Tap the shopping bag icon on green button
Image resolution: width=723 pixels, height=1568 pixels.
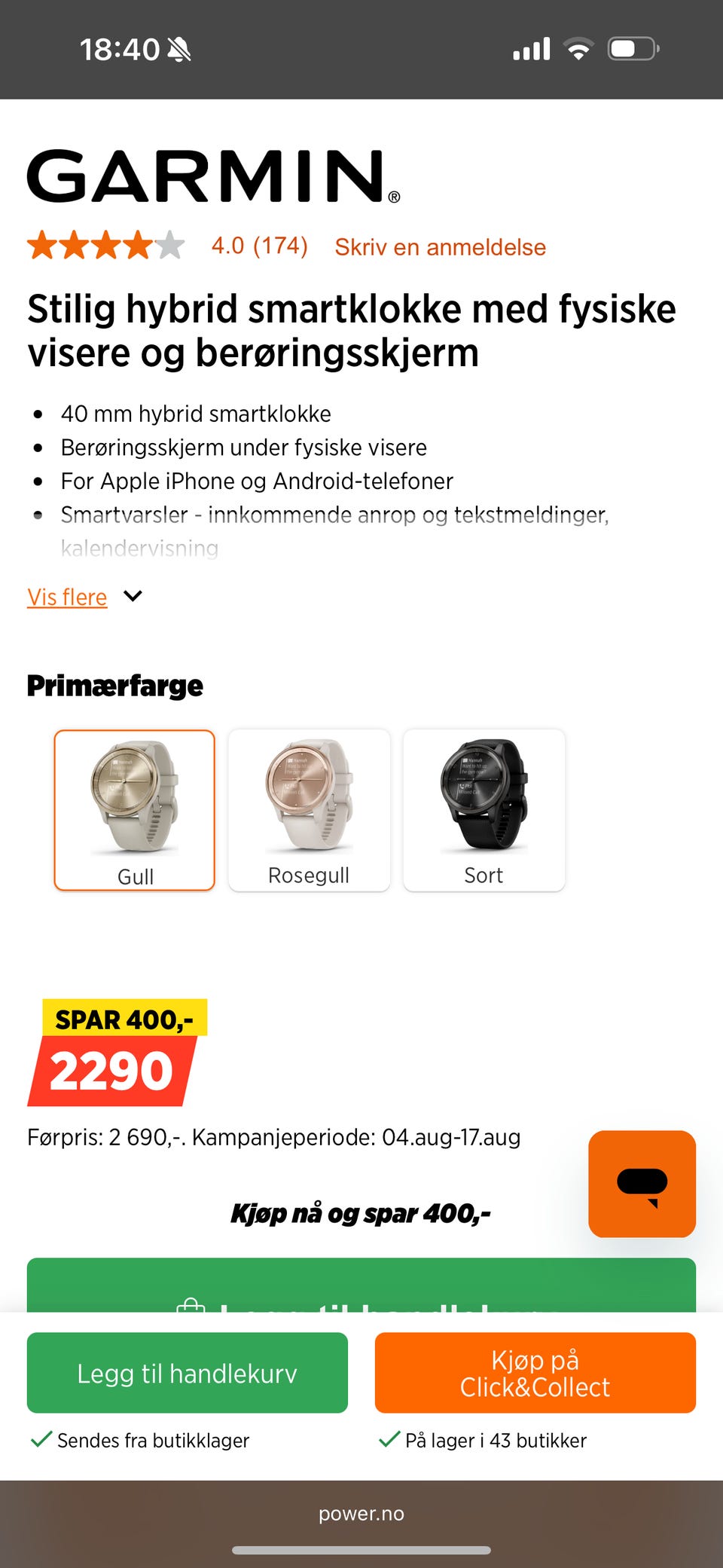point(193,1306)
